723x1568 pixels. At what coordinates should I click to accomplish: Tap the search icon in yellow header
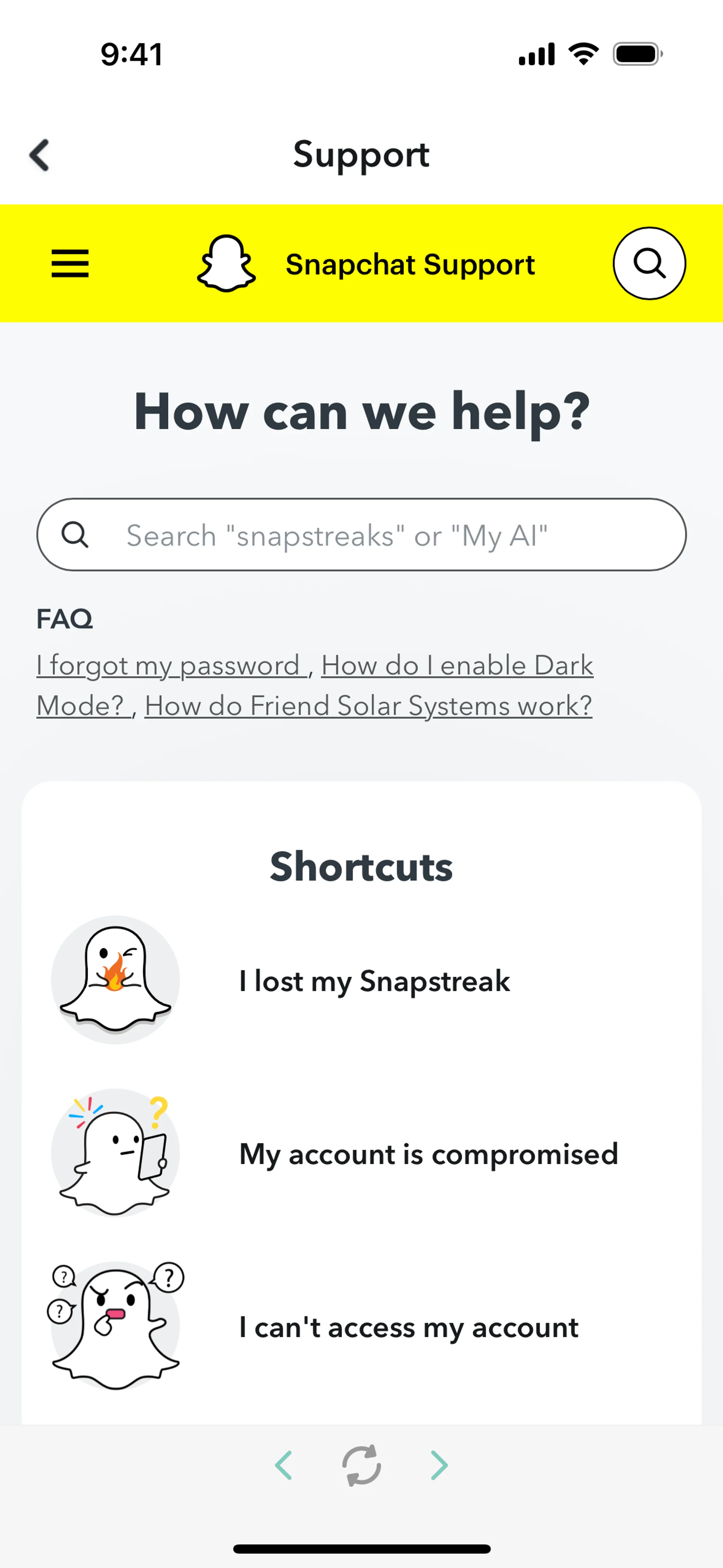pos(649,264)
